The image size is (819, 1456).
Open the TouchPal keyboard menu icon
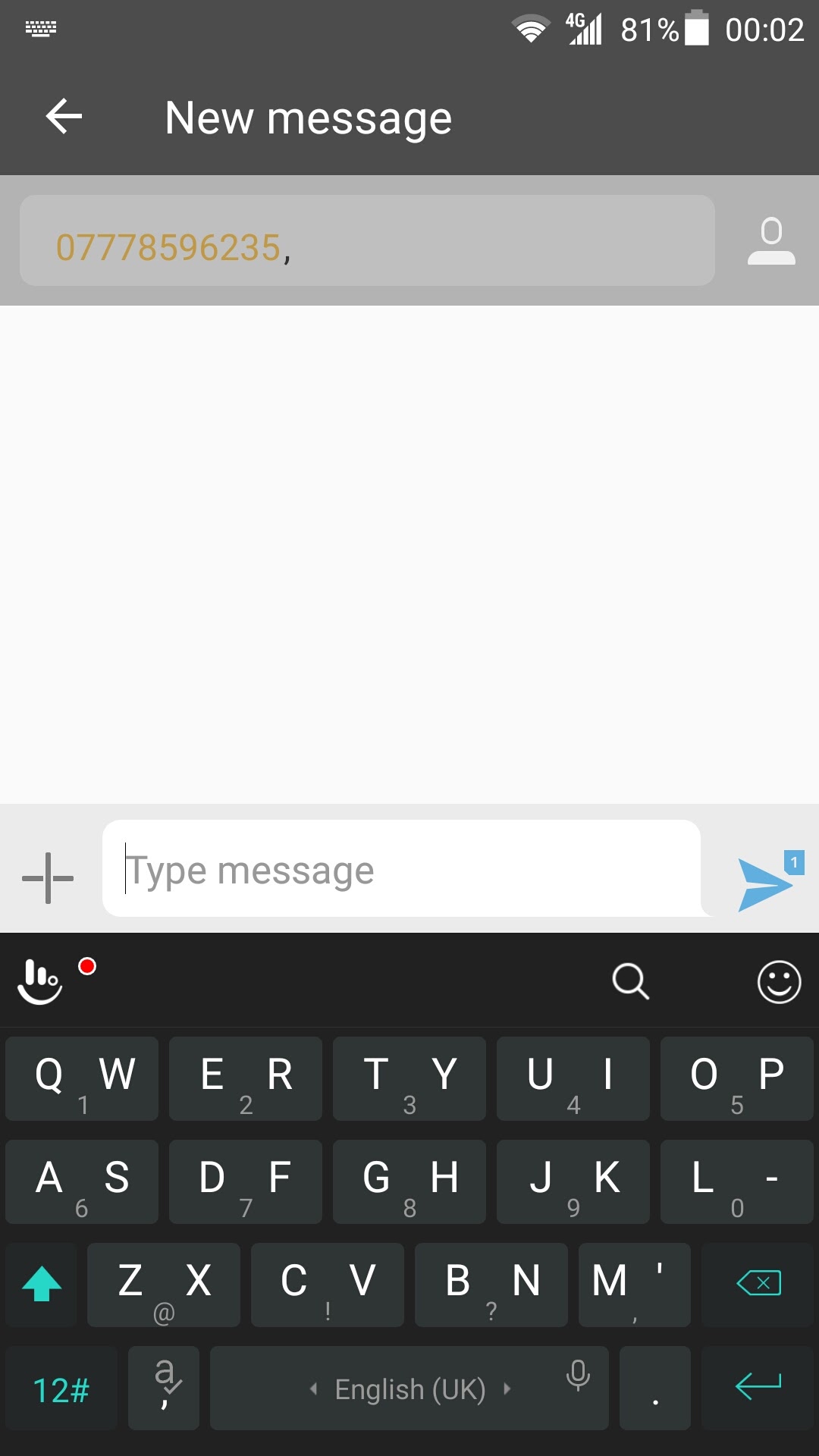(x=40, y=981)
